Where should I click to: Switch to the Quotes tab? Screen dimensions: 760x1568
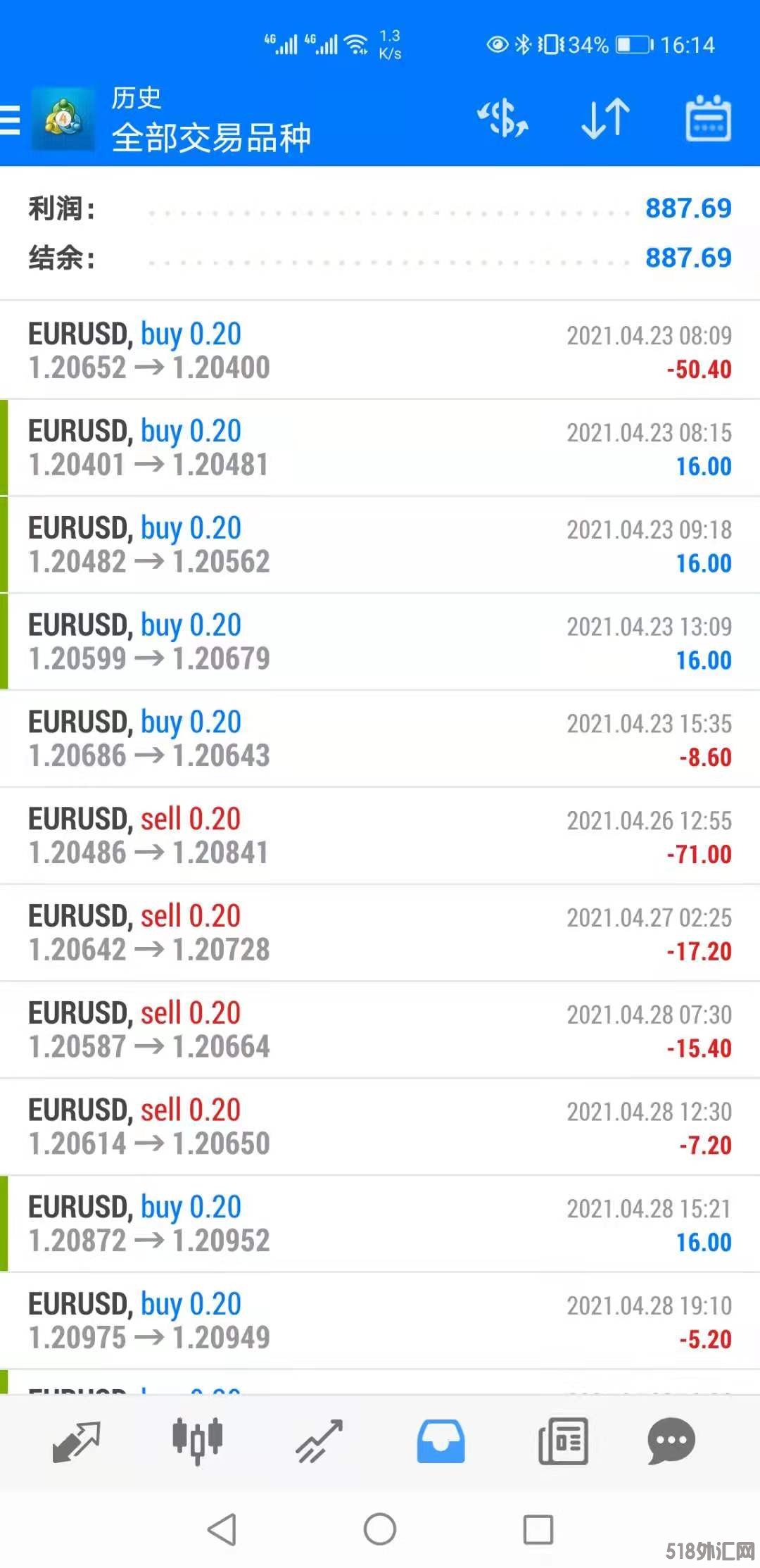[77, 1441]
